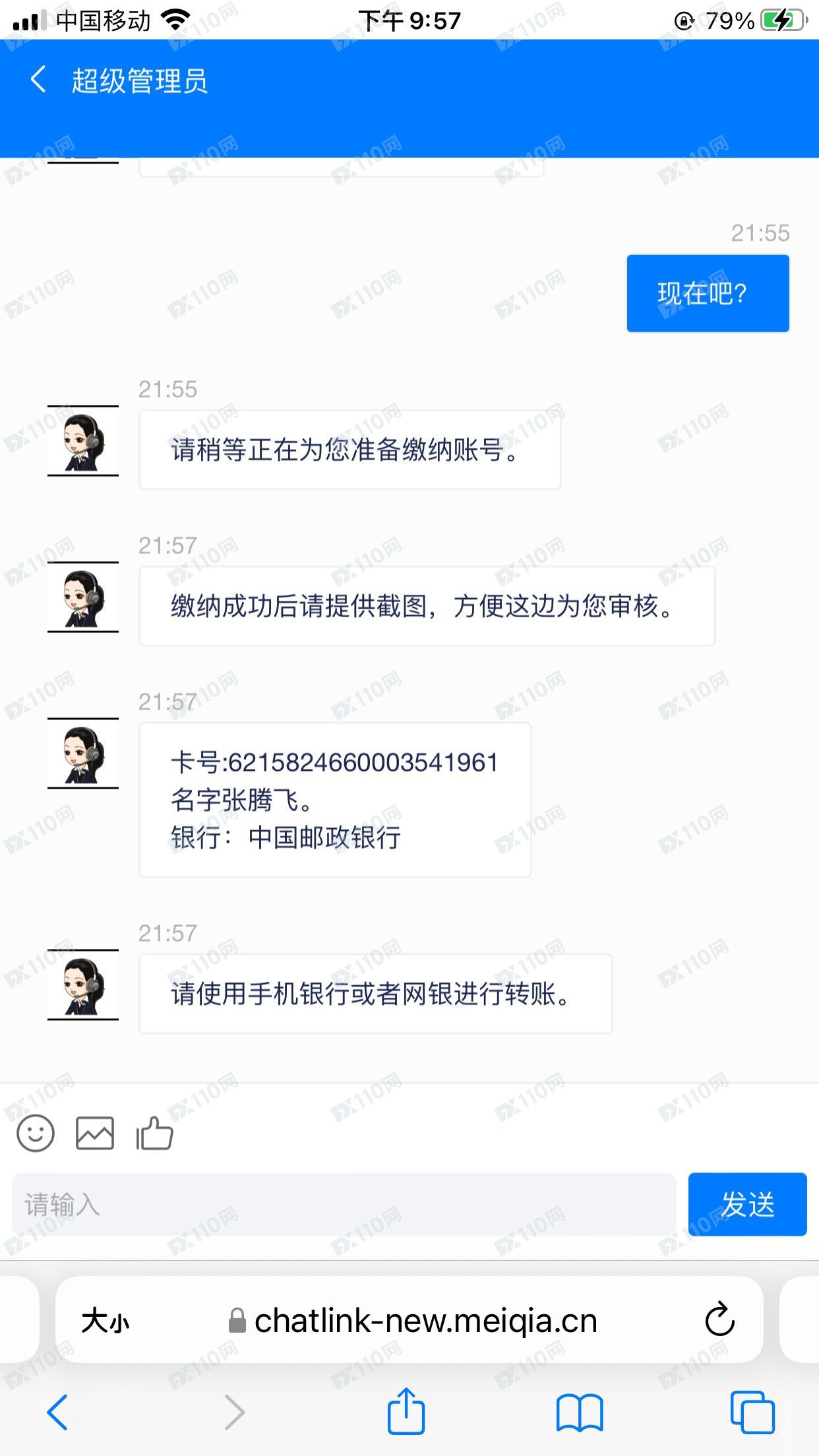Show all open Safari tabs
The width and height of the screenshot is (819, 1456).
752,1412
